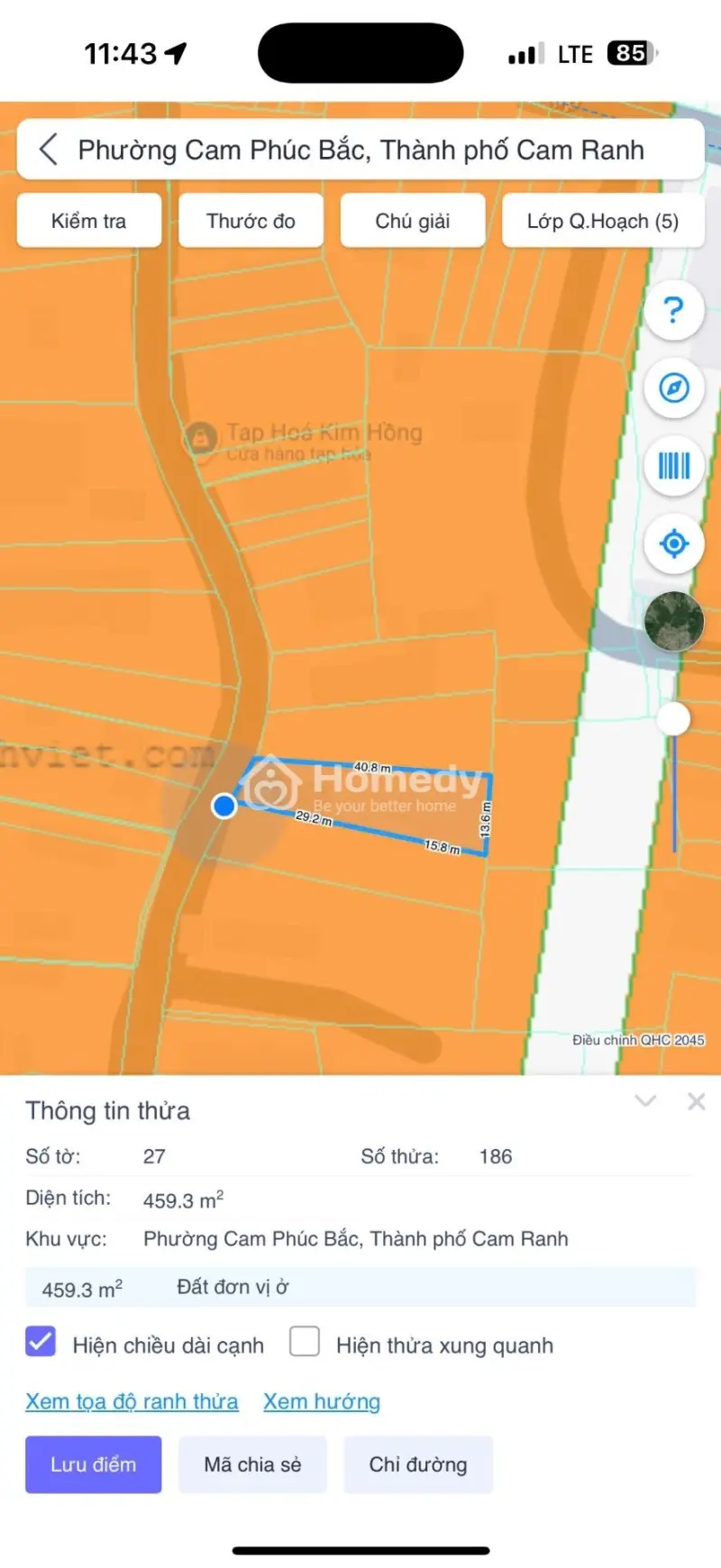
Task: Tap Mã chia sẻ button
Action: click(252, 1464)
